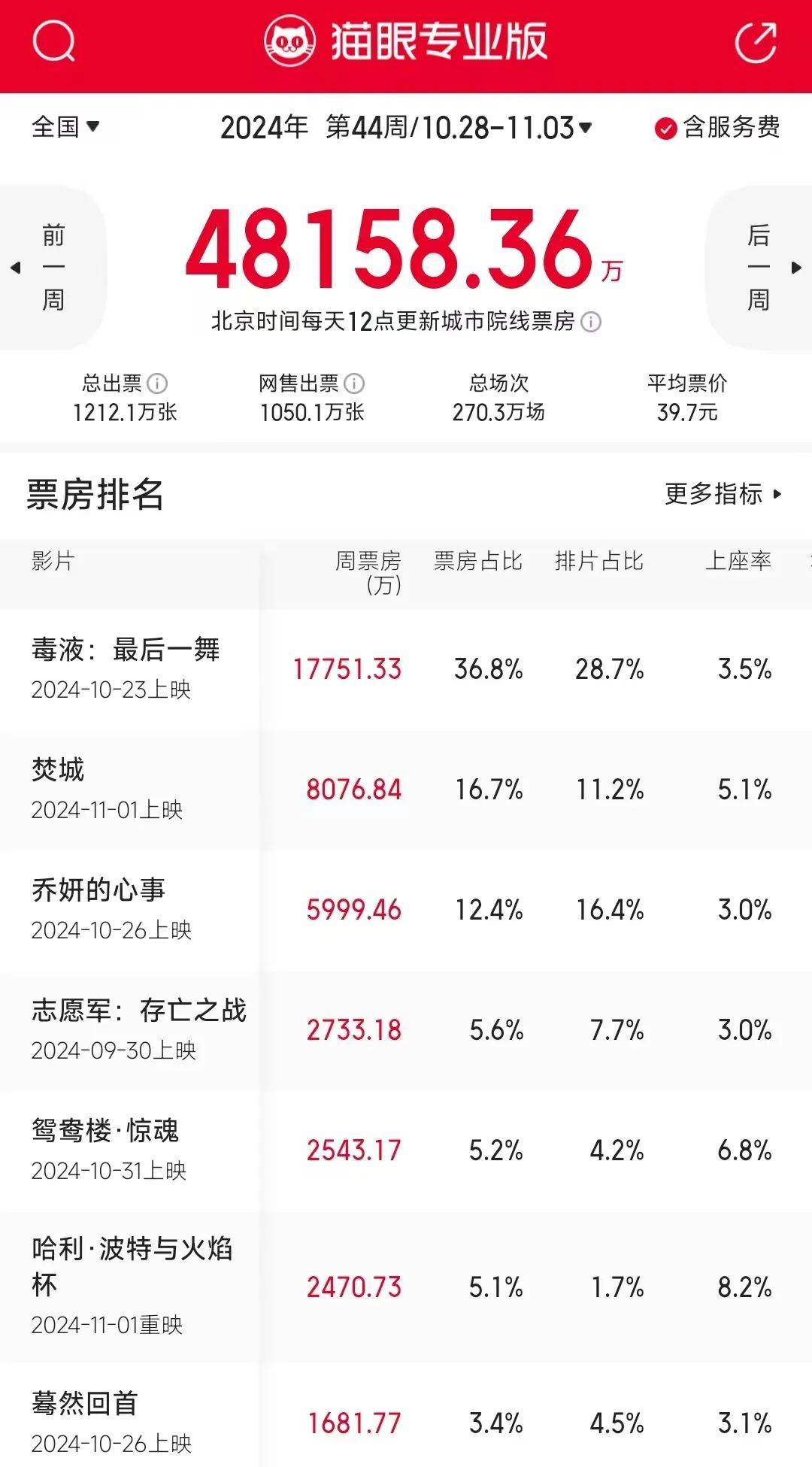Open the 全国 region dropdown
Screen dimensions: 812x1467
click(x=65, y=127)
